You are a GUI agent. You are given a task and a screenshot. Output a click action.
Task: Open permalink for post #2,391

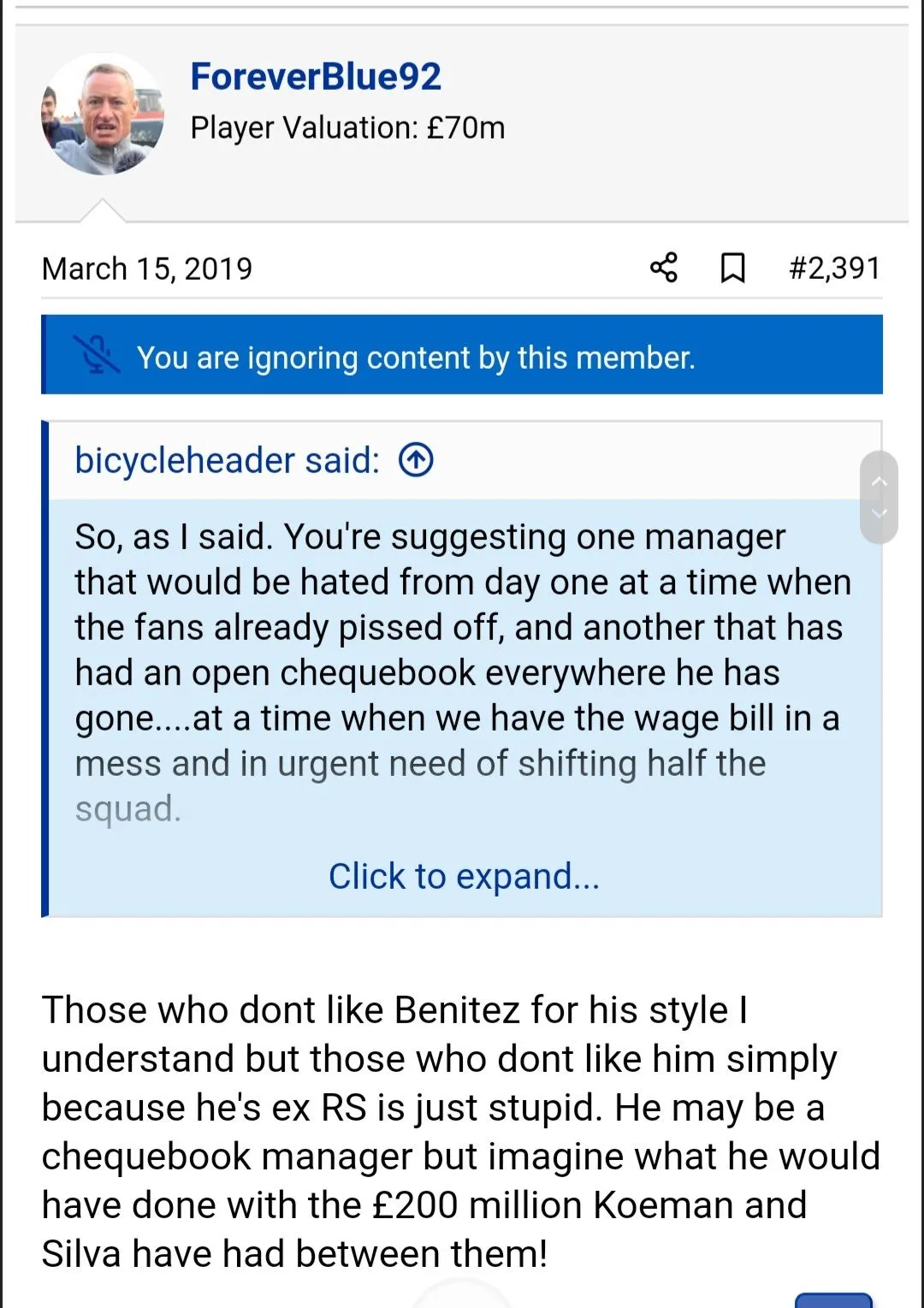pos(834,268)
